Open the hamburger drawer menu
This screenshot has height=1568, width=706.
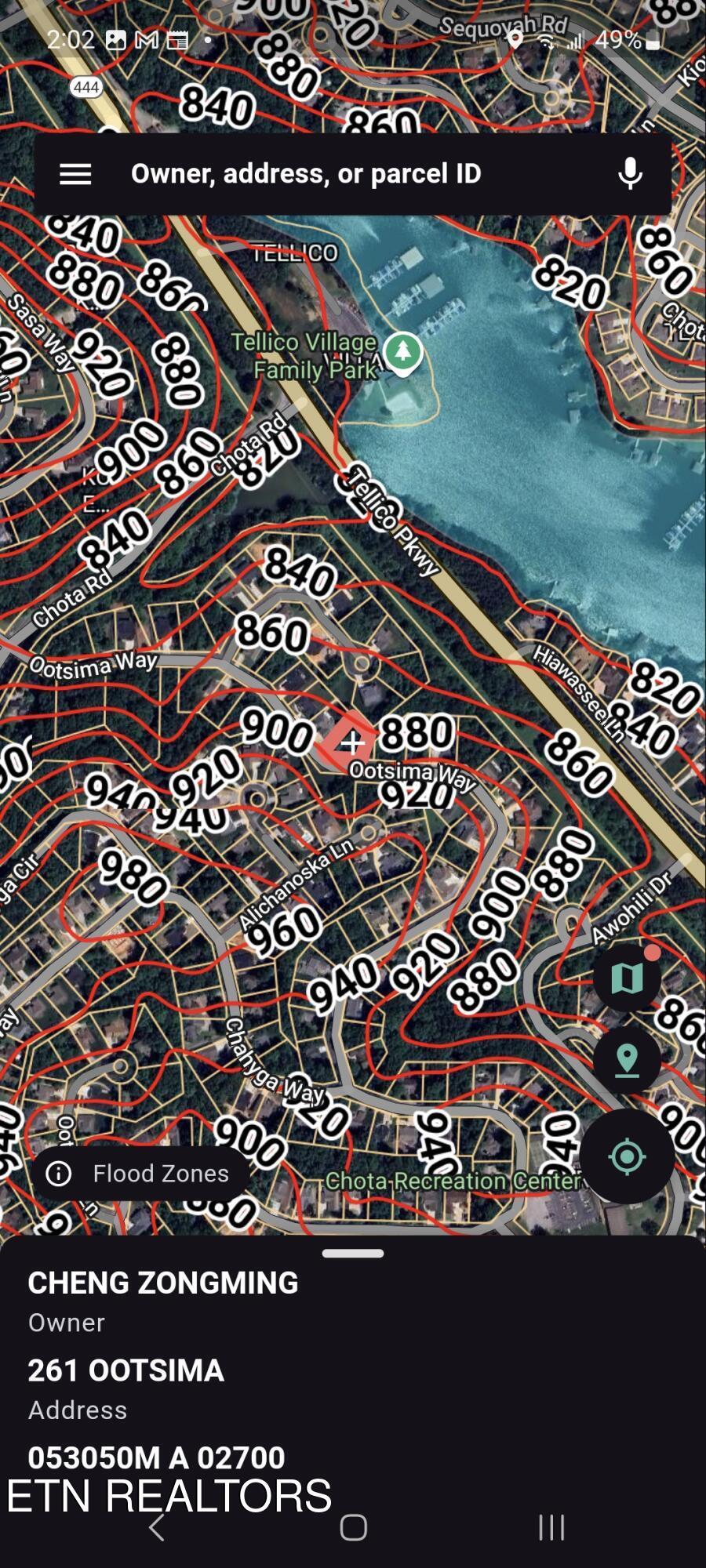[x=75, y=174]
